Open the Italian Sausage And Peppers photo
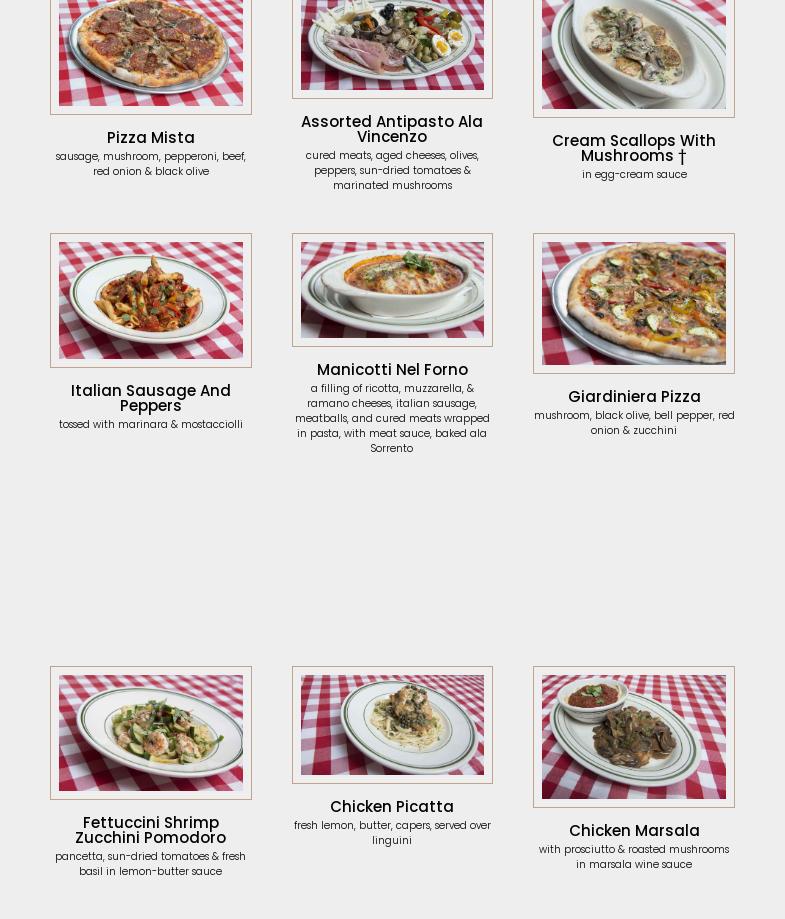 tap(150, 300)
